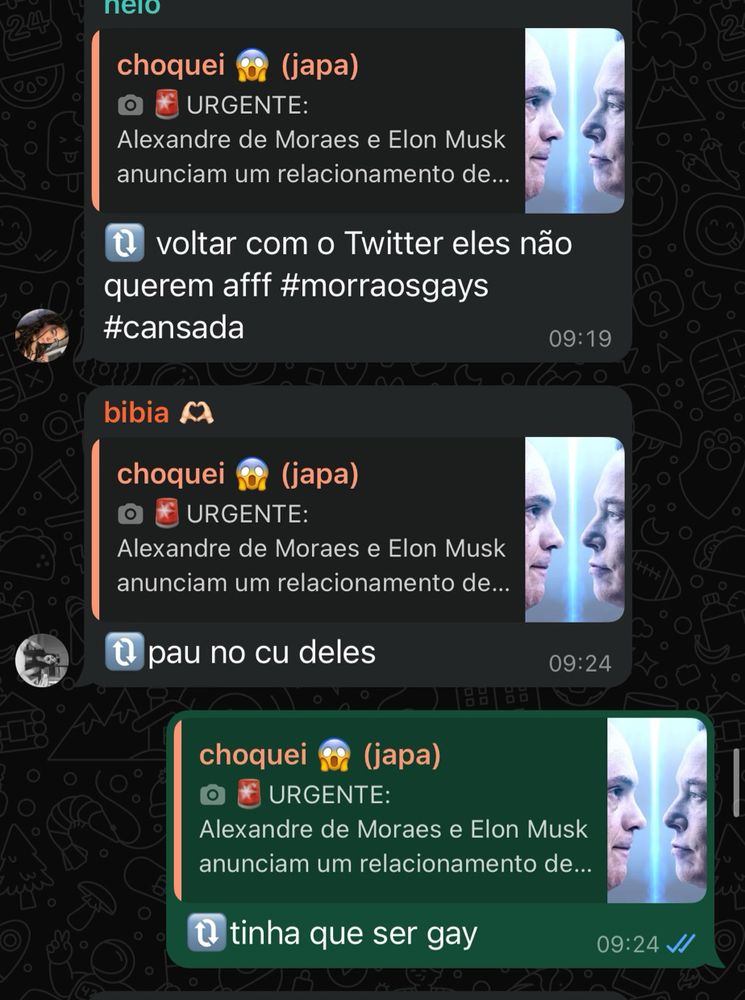View profile photo next to #cansada message
The height and width of the screenshot is (1000, 745).
(x=42, y=335)
